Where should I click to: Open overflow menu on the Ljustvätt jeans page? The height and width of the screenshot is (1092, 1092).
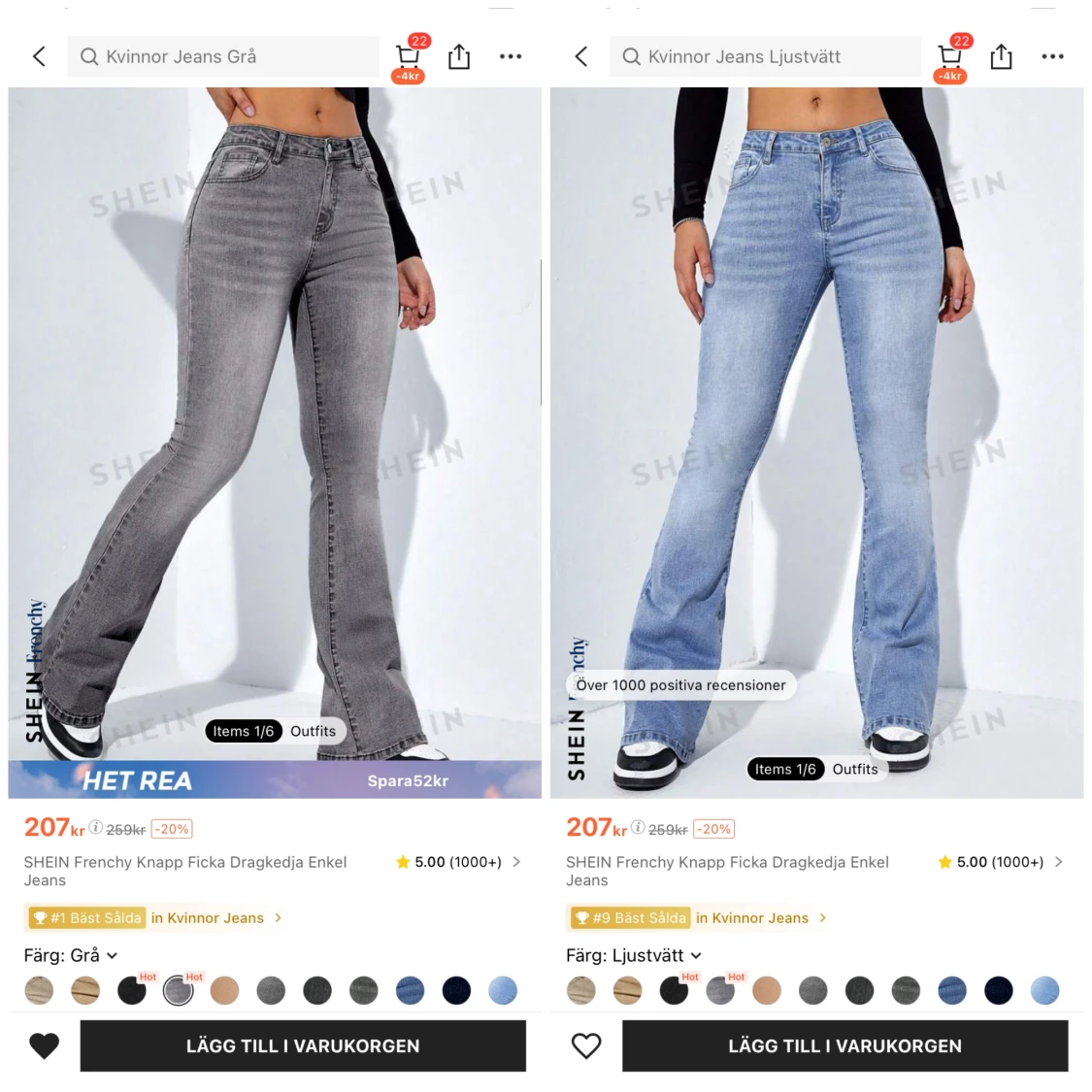point(1052,56)
